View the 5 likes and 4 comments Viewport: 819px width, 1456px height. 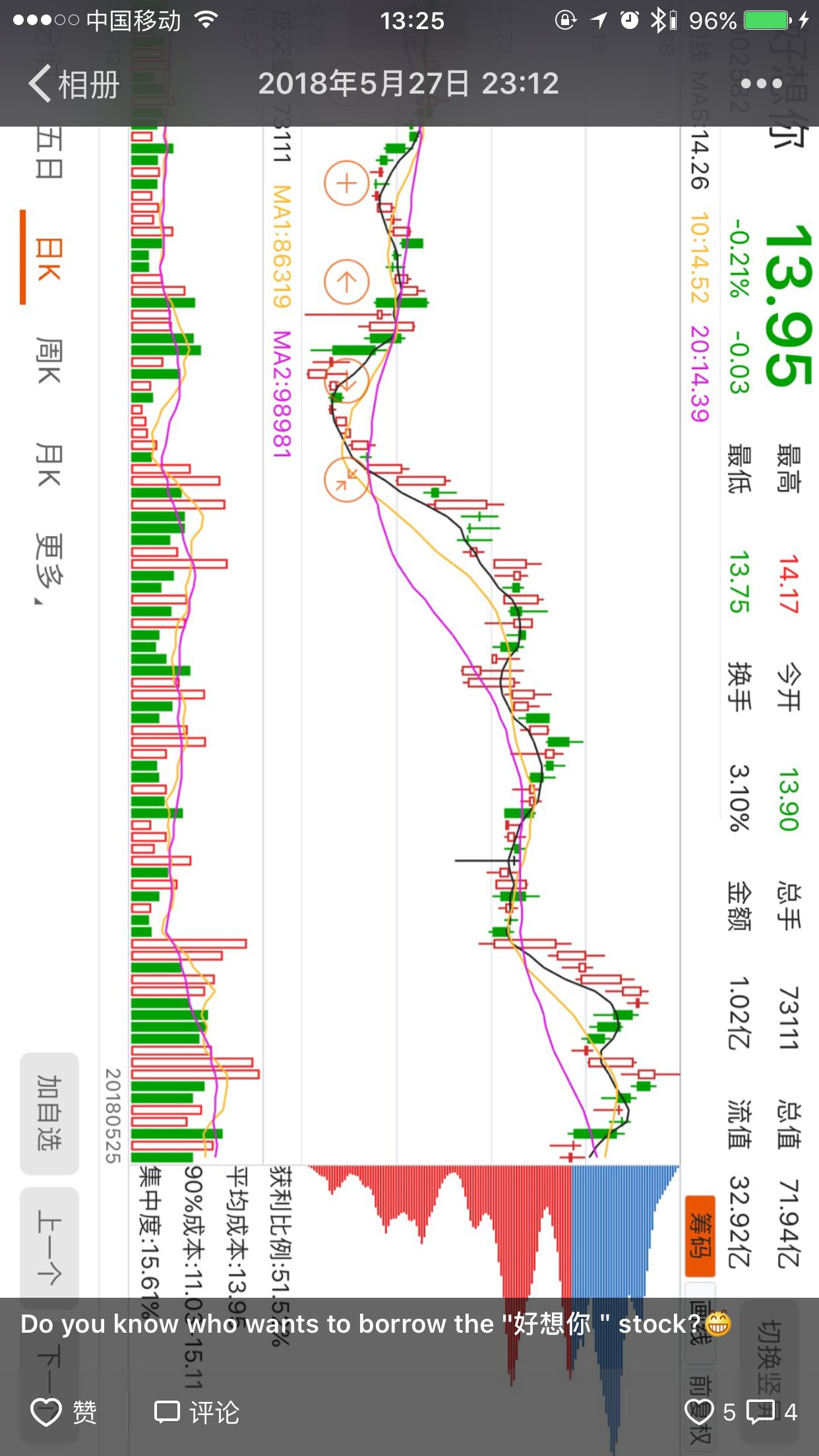pos(741,1412)
